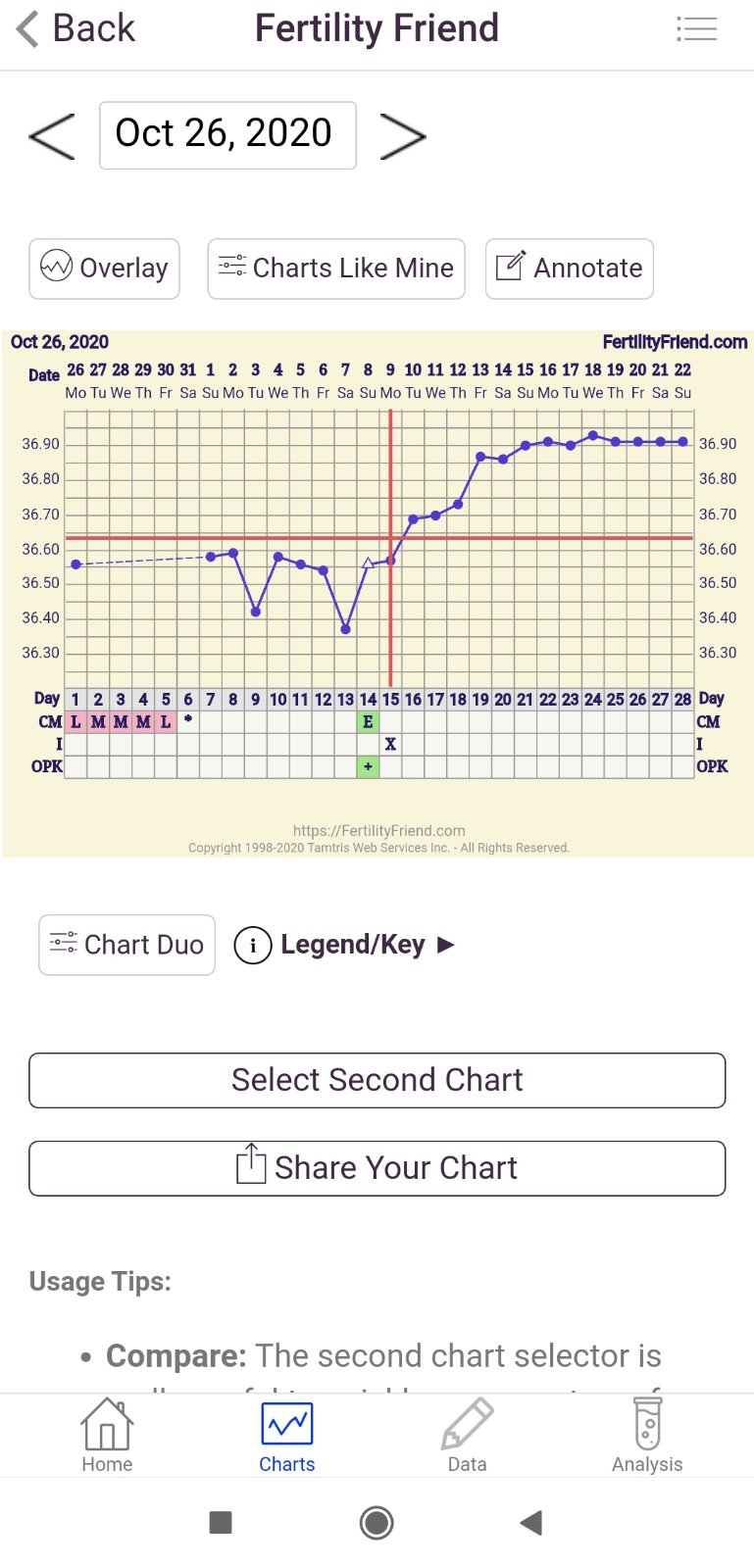Switch to the Data tab
754x1568 pixels.
(467, 1436)
